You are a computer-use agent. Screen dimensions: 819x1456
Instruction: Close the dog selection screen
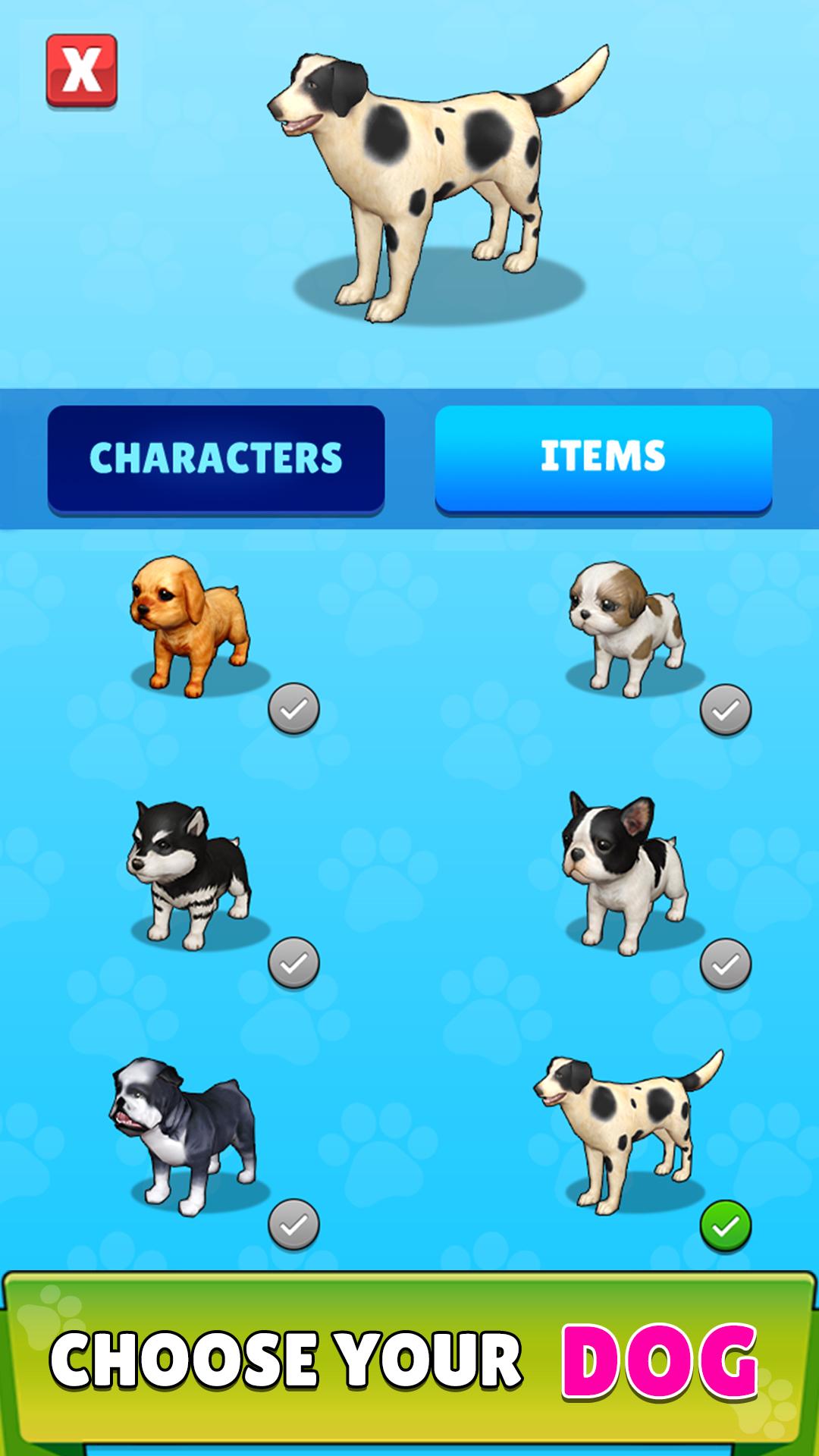point(82,71)
